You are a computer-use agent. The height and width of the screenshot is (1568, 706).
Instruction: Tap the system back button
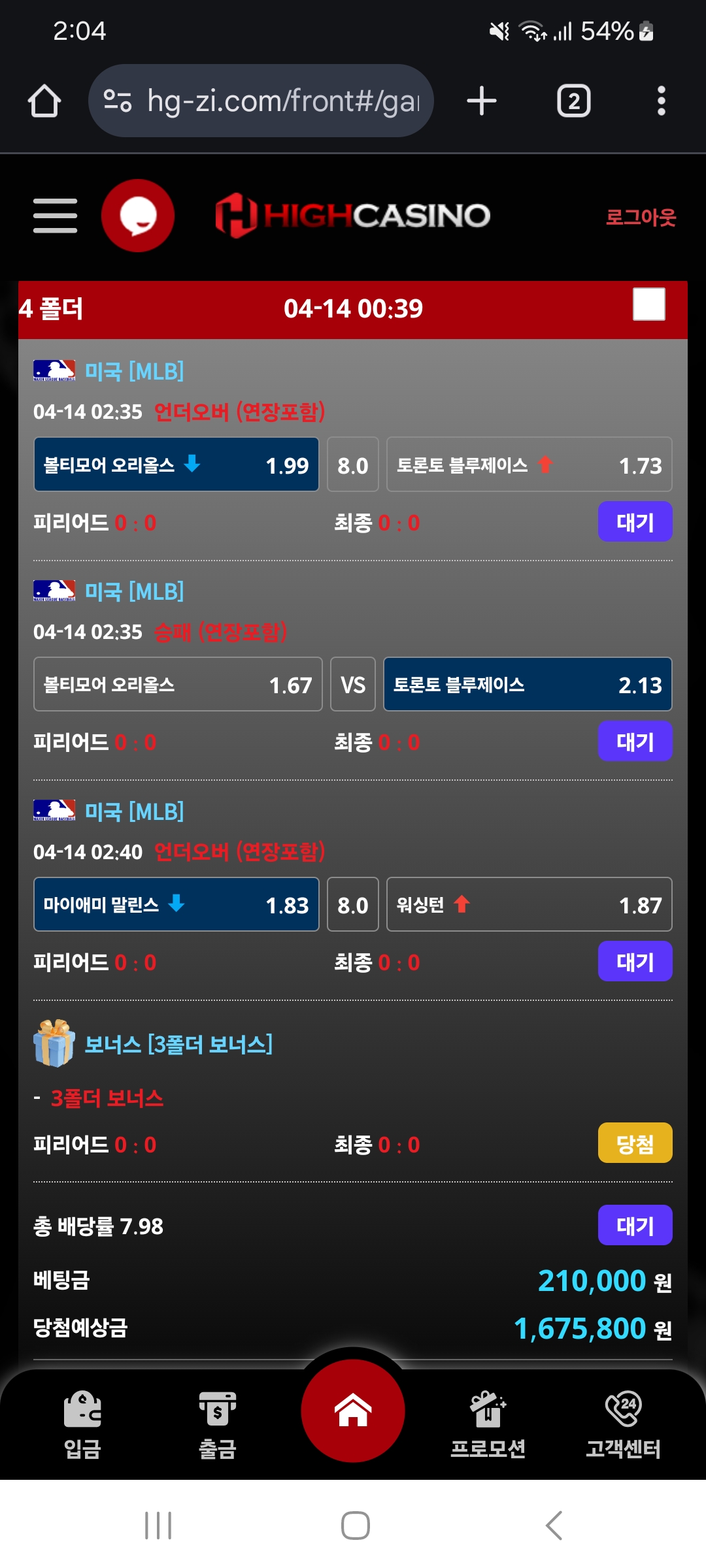tap(554, 1526)
